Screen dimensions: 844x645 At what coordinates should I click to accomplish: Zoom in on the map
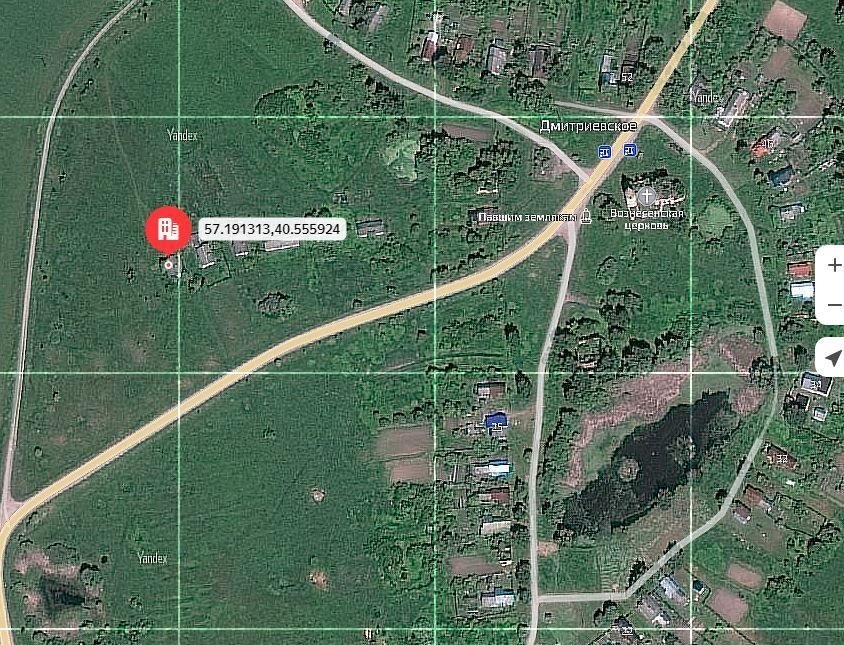pyautogui.click(x=834, y=266)
